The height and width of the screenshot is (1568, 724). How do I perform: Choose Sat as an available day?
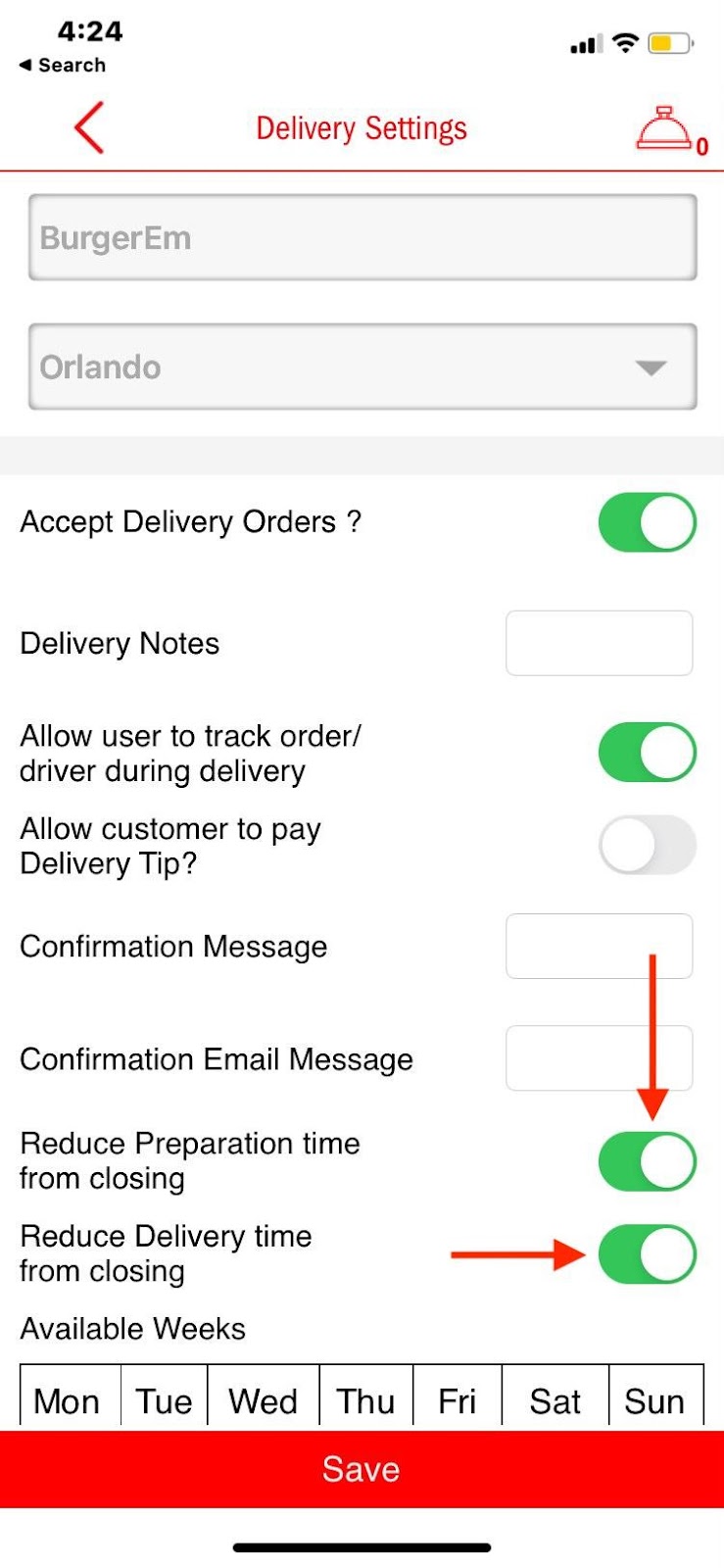555,1401
